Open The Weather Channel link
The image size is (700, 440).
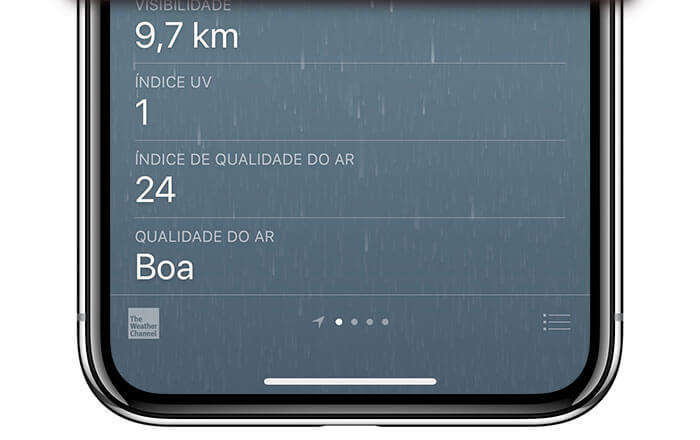[143, 324]
